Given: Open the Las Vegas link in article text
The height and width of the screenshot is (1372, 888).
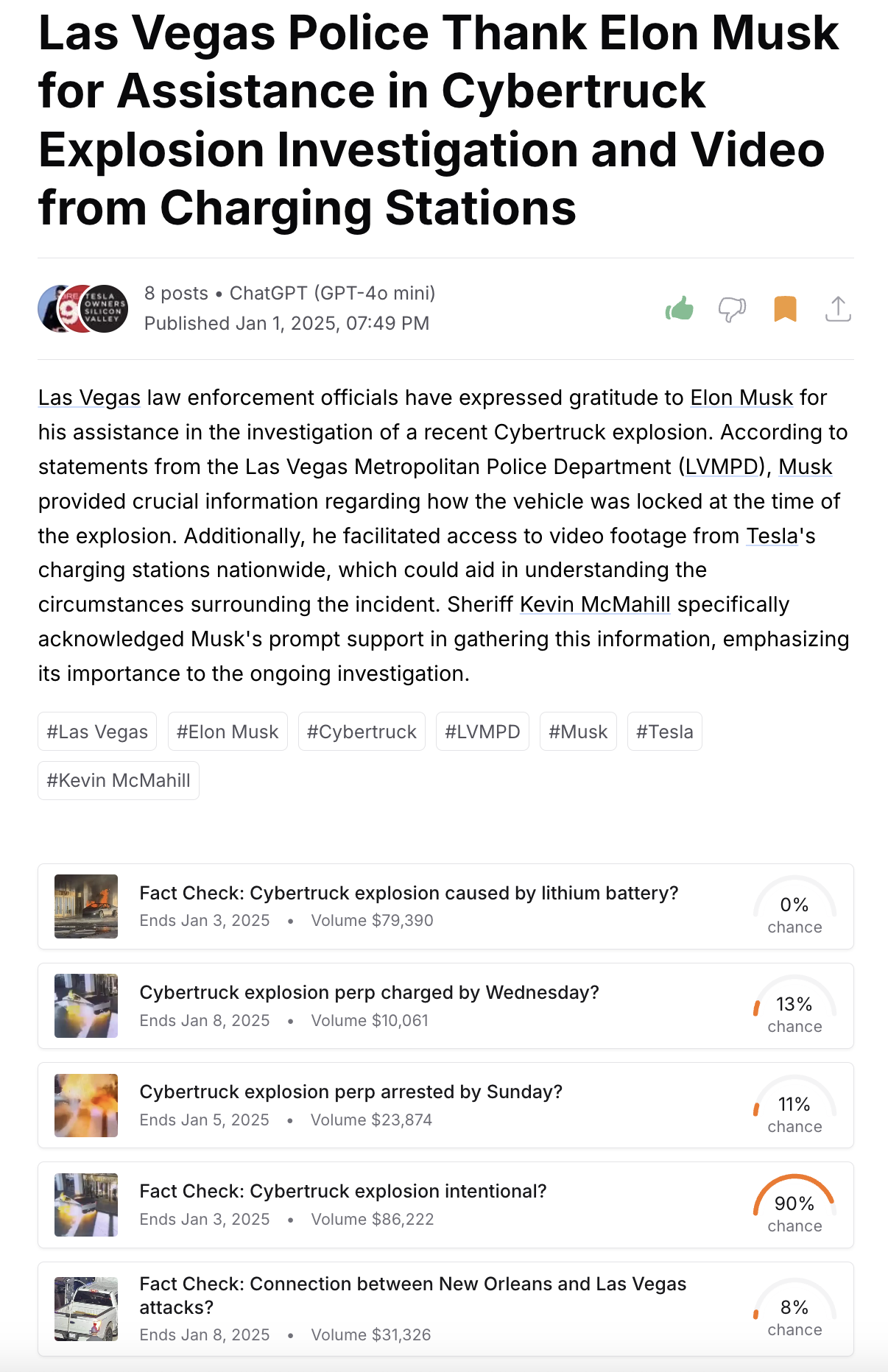Looking at the screenshot, I should click(89, 397).
